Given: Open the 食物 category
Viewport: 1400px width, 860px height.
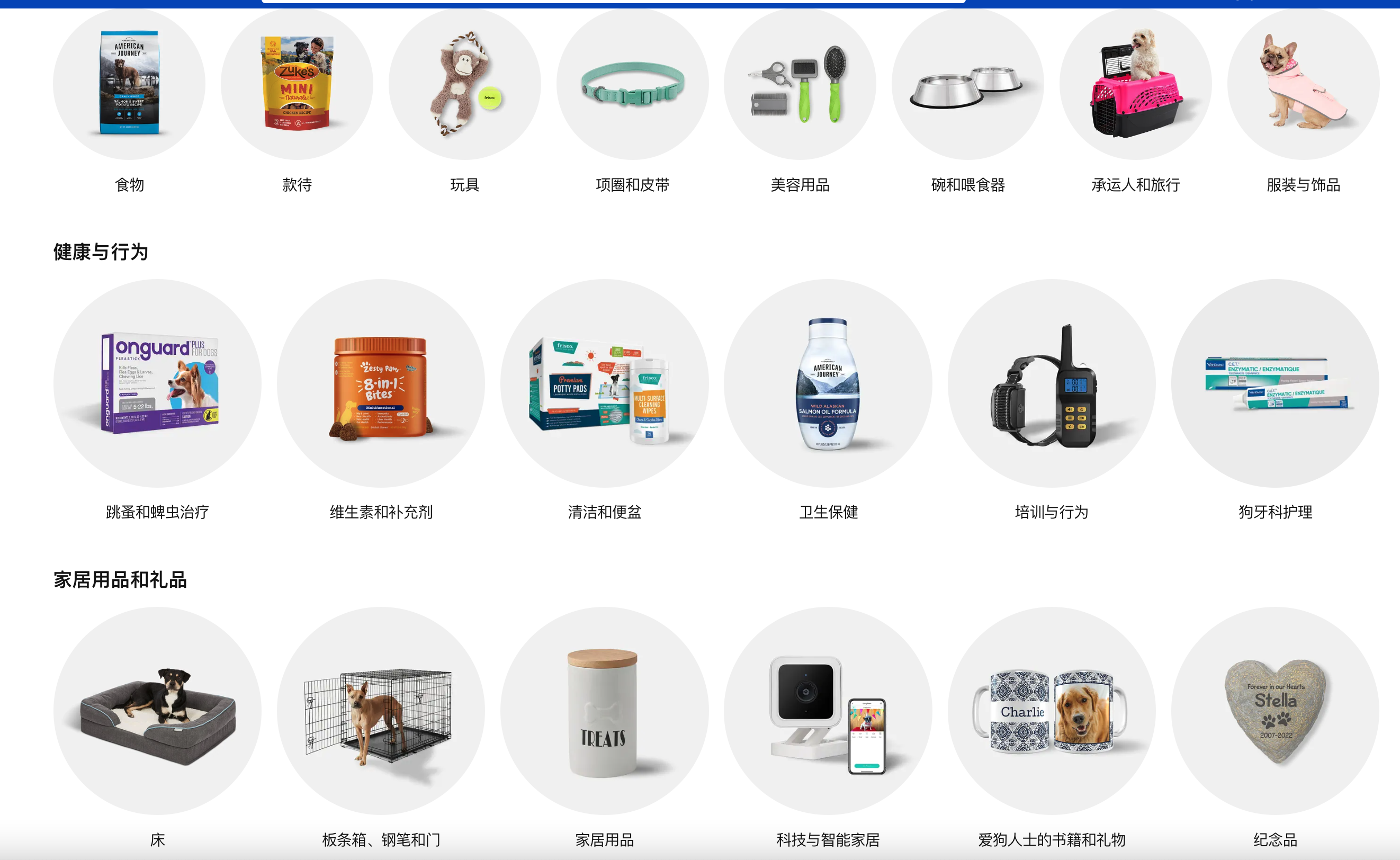Looking at the screenshot, I should pyautogui.click(x=129, y=84).
